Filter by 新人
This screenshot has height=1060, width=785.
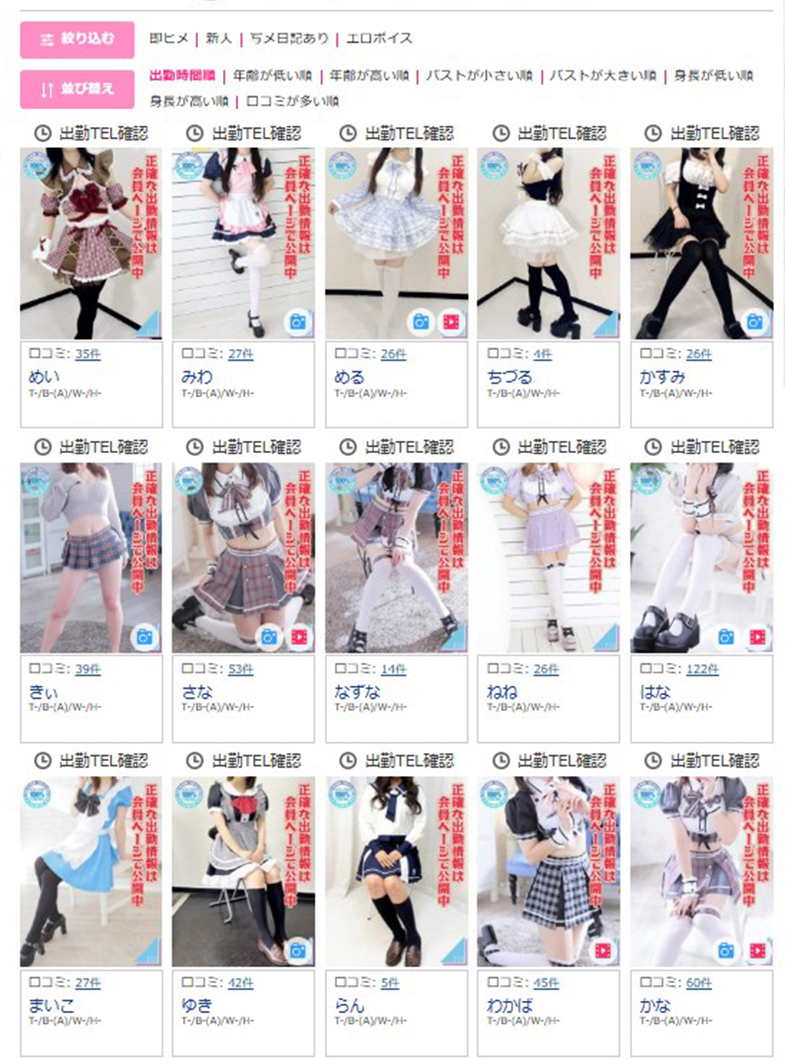218,39
